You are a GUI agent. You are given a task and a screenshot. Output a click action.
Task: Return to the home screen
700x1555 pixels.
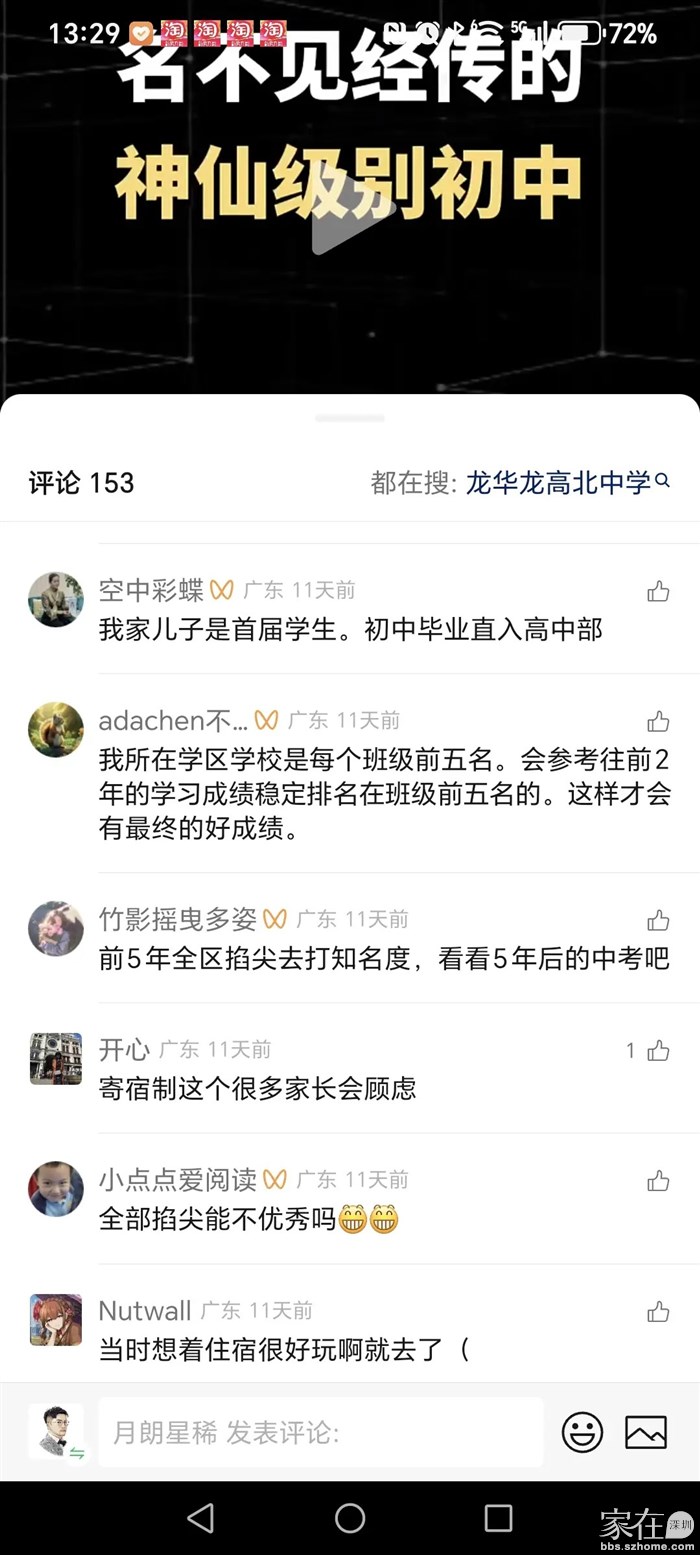(350, 1518)
